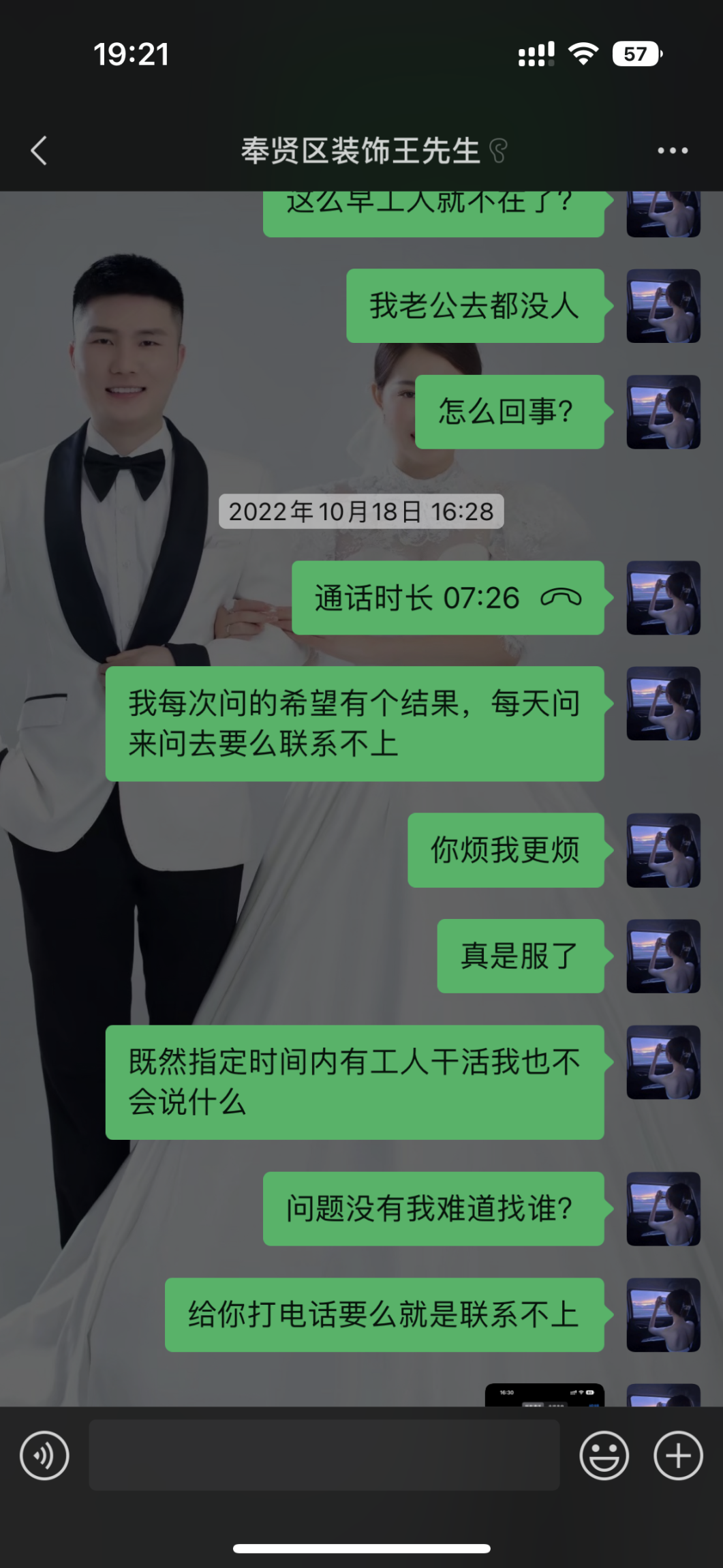This screenshot has width=723, height=1568.
Task: Open the plus attachments menu
Action: (x=677, y=1456)
